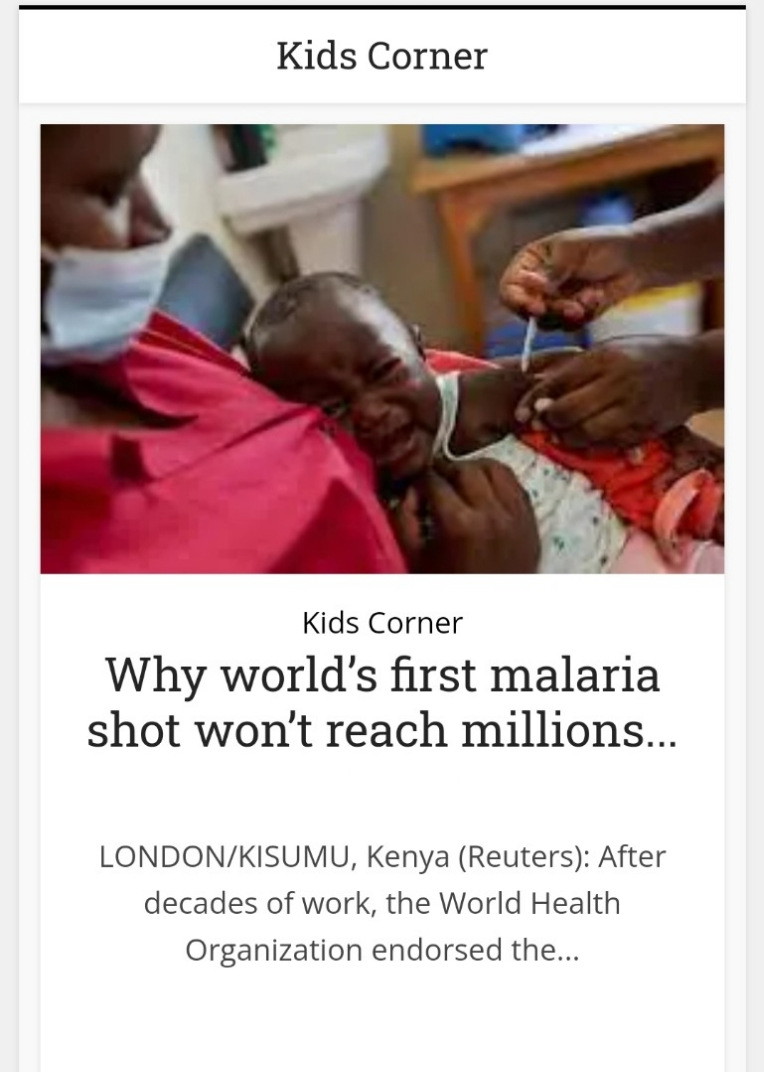Open the malaria shot article image
The image size is (764, 1072).
382,348
